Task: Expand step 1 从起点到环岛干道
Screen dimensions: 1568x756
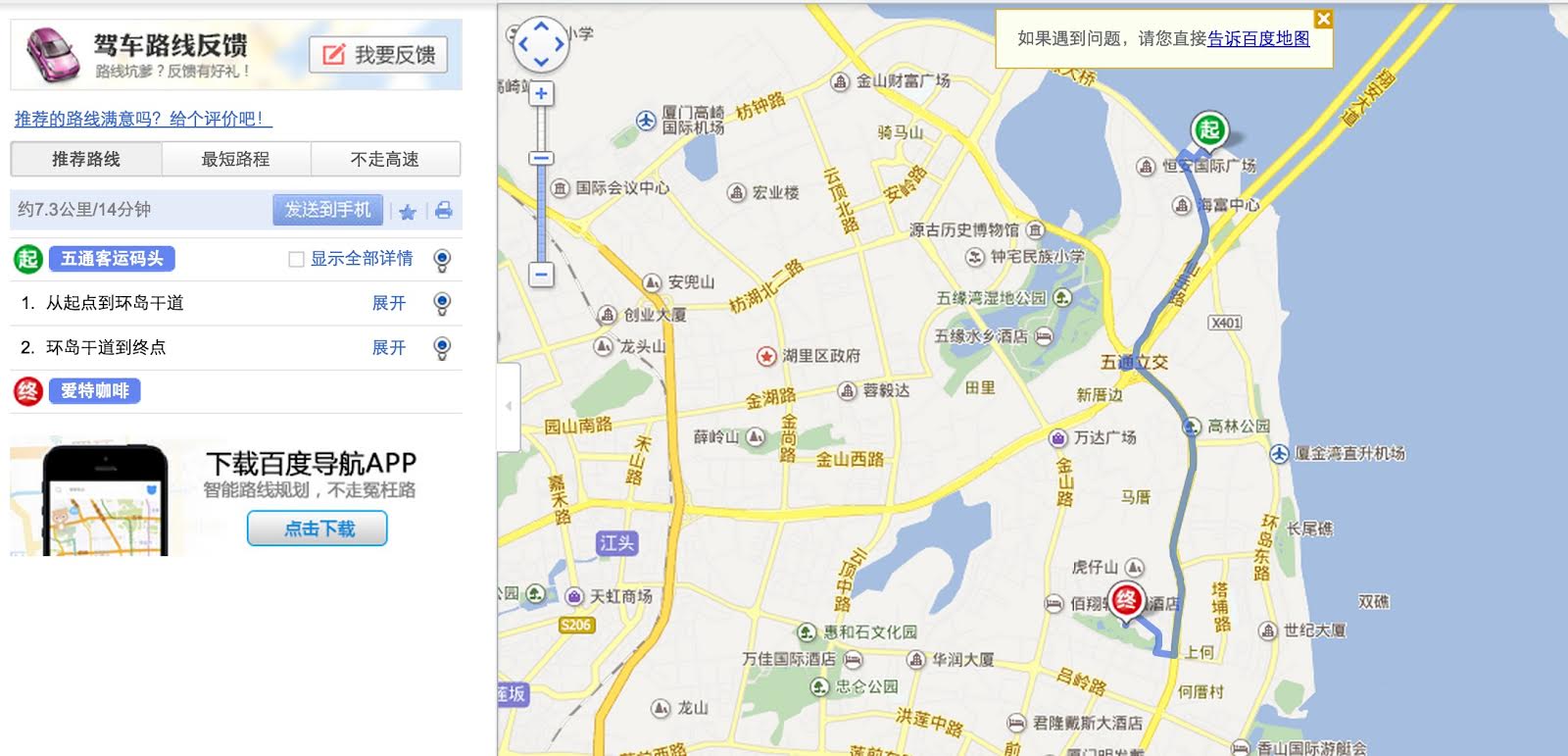Action: (388, 303)
